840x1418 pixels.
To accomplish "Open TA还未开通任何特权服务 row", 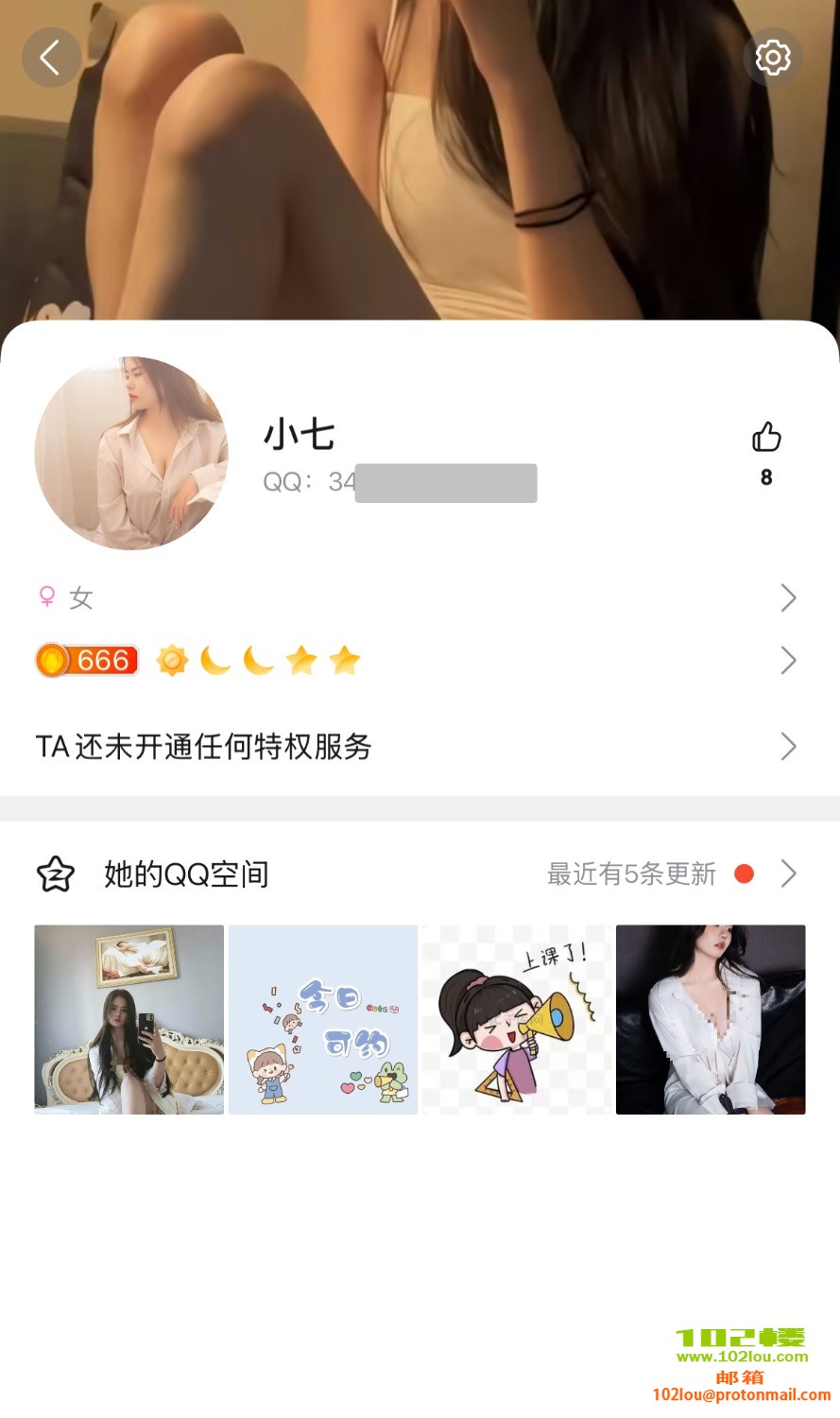I will click(x=416, y=747).
